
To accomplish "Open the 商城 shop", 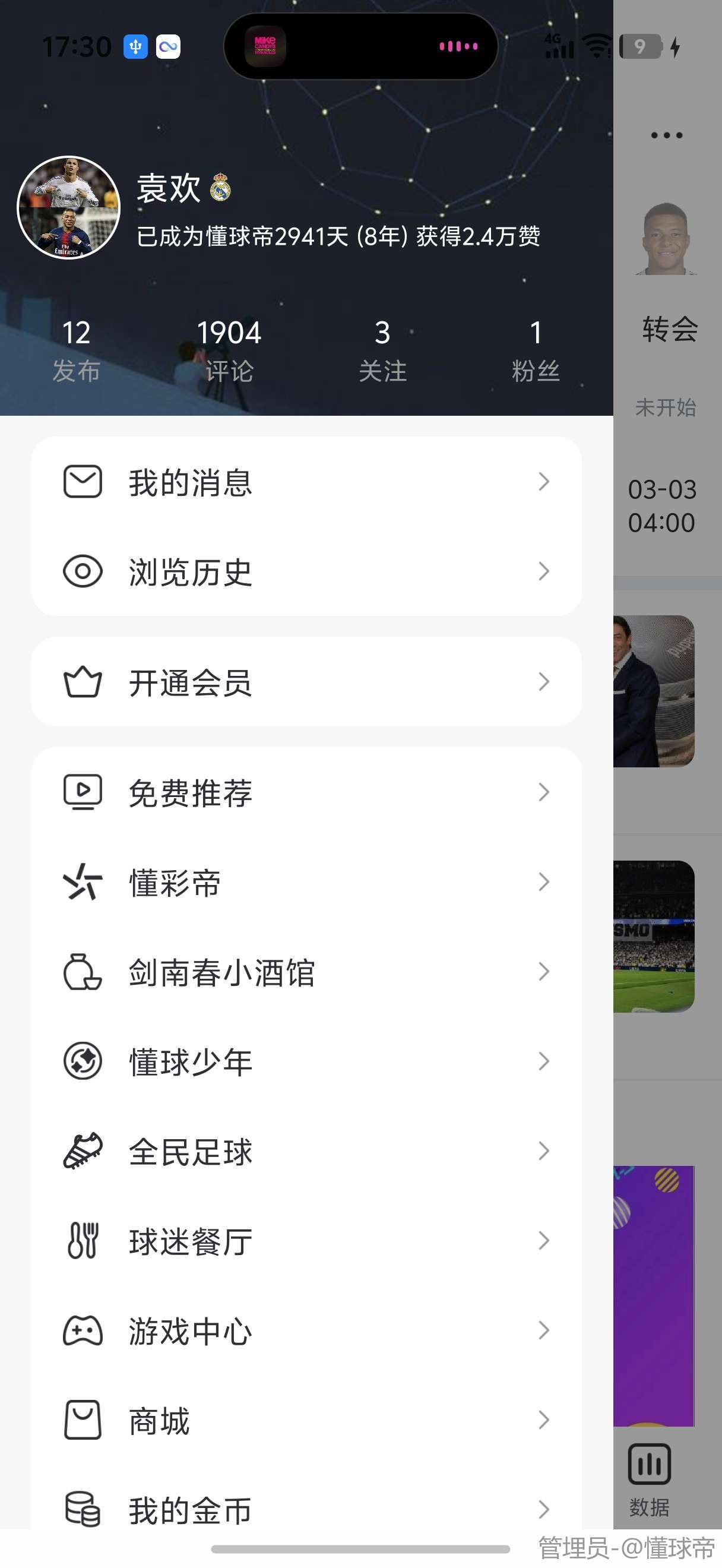I will pos(306,1420).
